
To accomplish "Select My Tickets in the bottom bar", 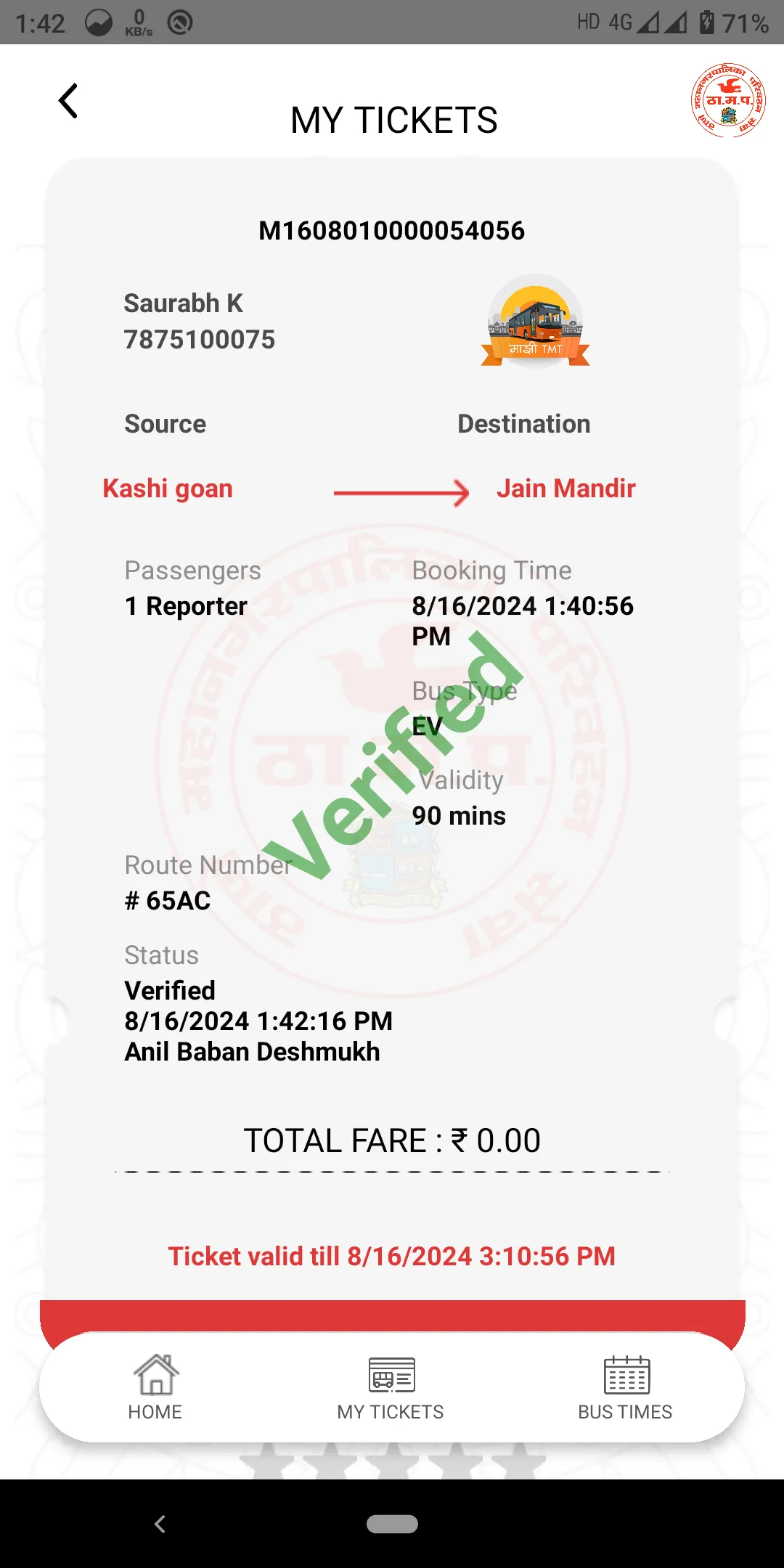I will click(391, 1387).
